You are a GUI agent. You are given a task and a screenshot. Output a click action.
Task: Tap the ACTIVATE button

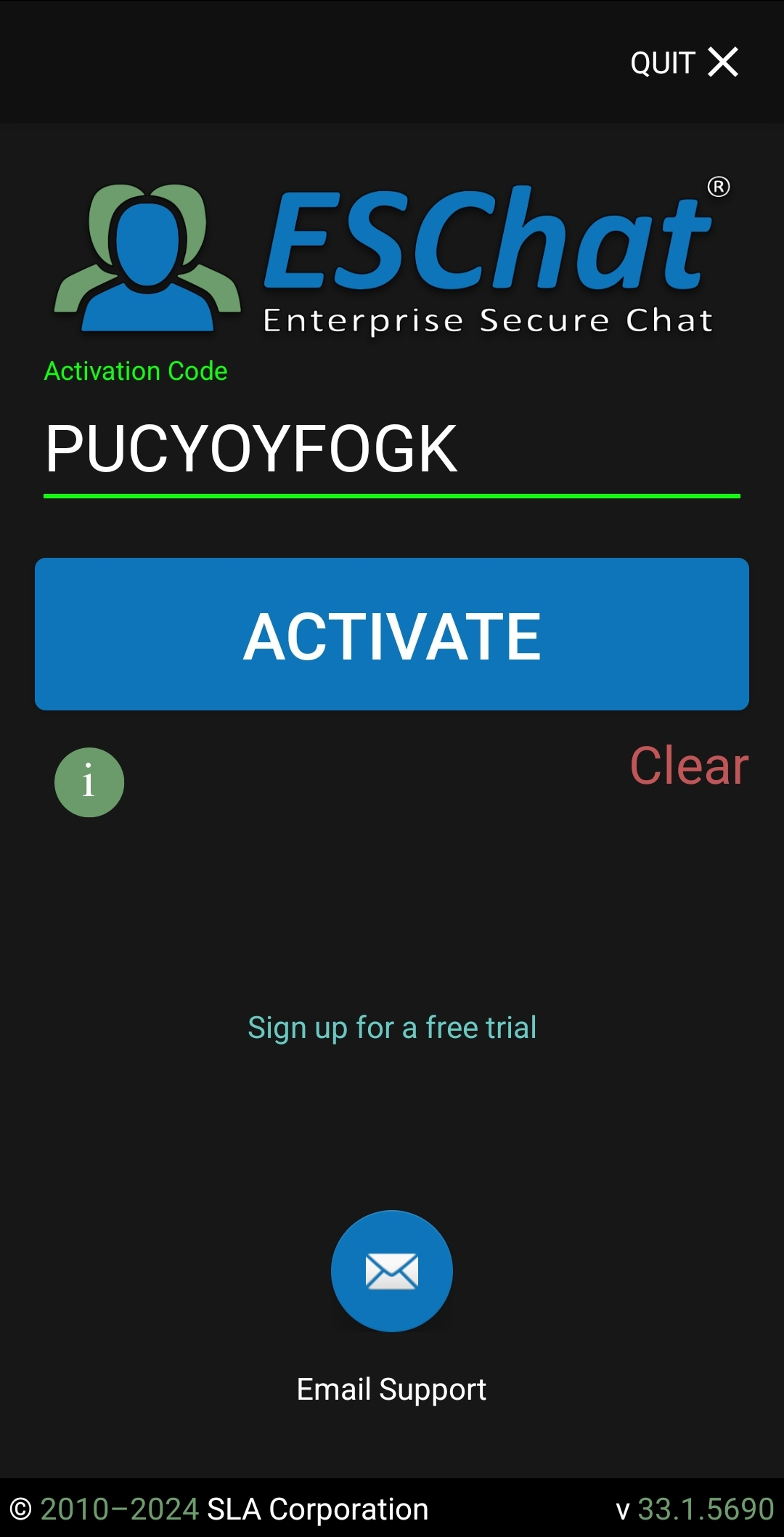[392, 634]
